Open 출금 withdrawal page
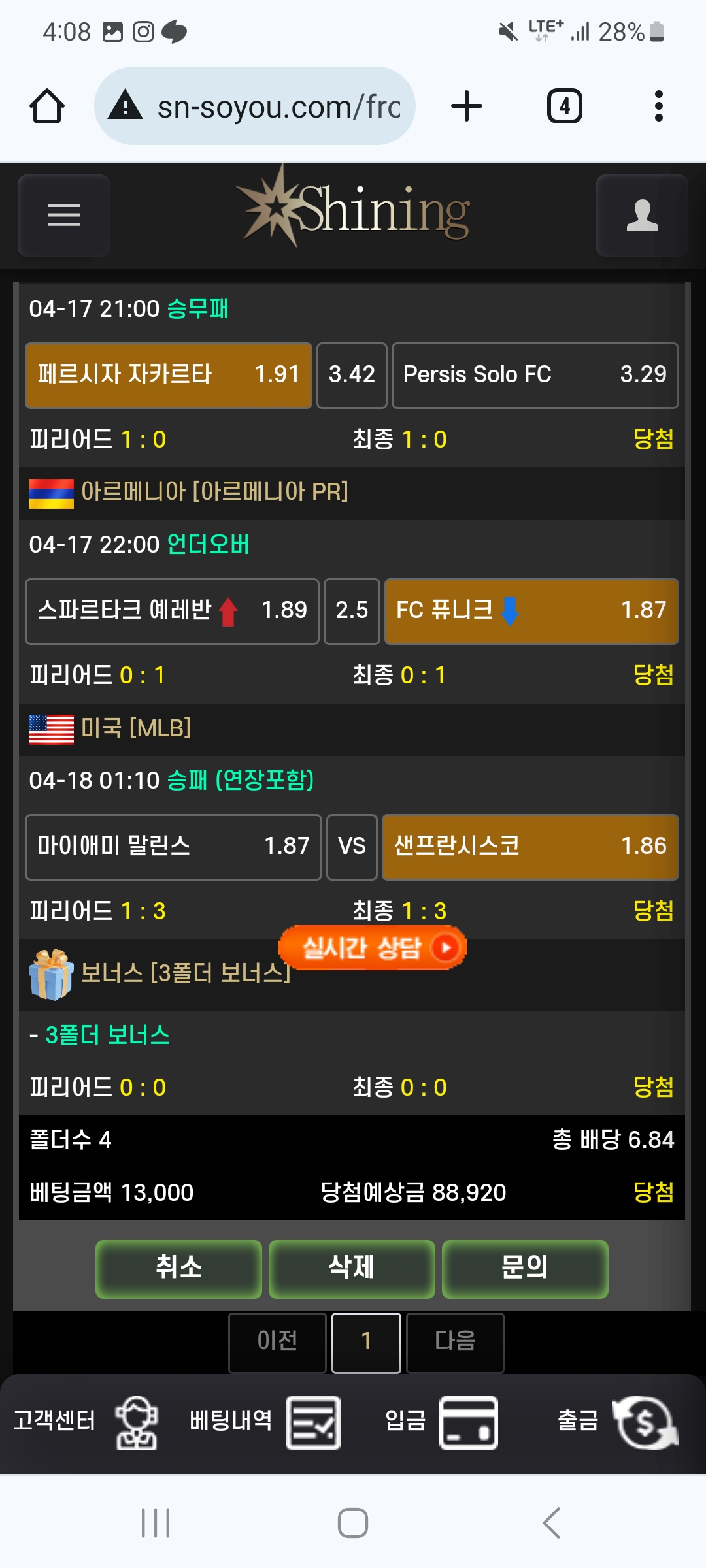This screenshot has width=706, height=1568. (617, 1422)
